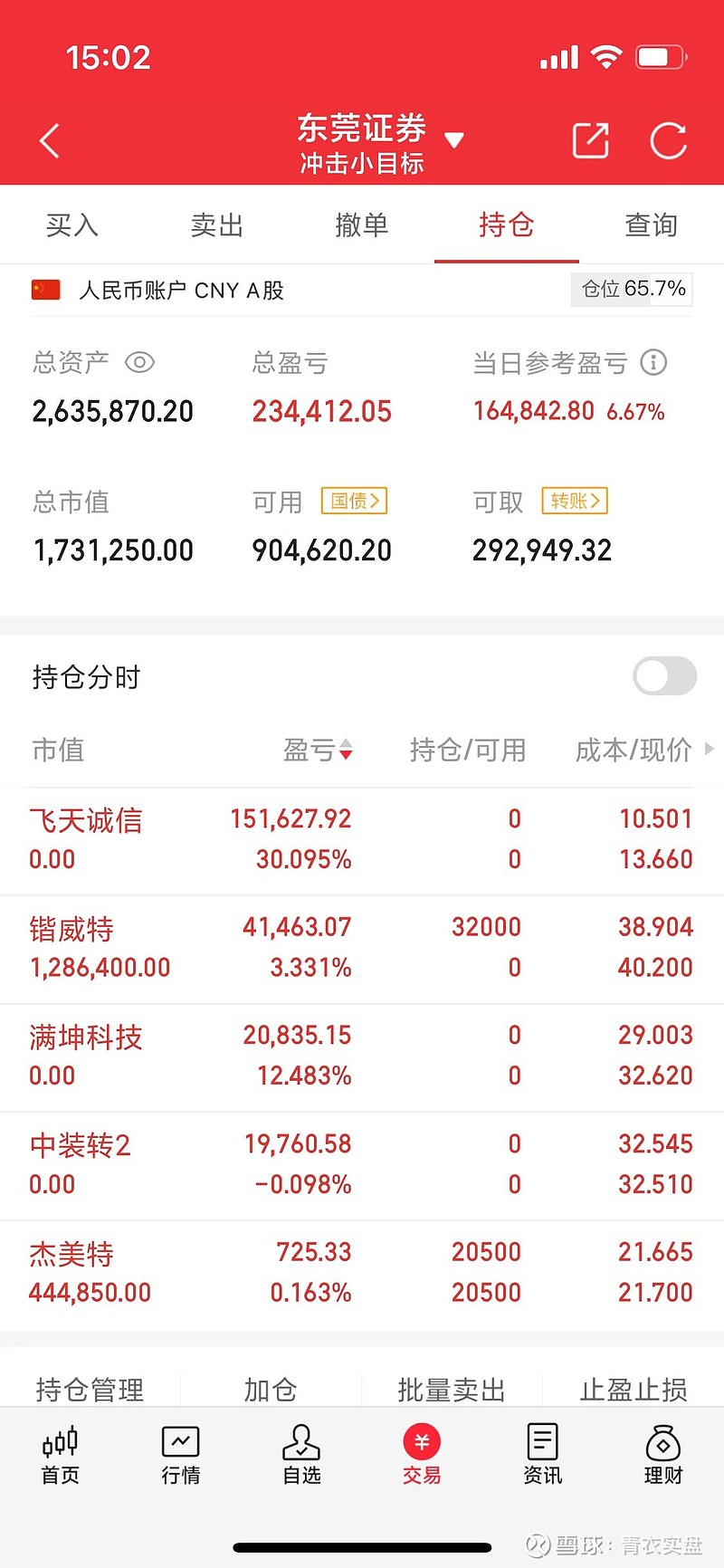Switch to the 卖出 tab
Screen dimensions: 724x1568
click(x=217, y=225)
